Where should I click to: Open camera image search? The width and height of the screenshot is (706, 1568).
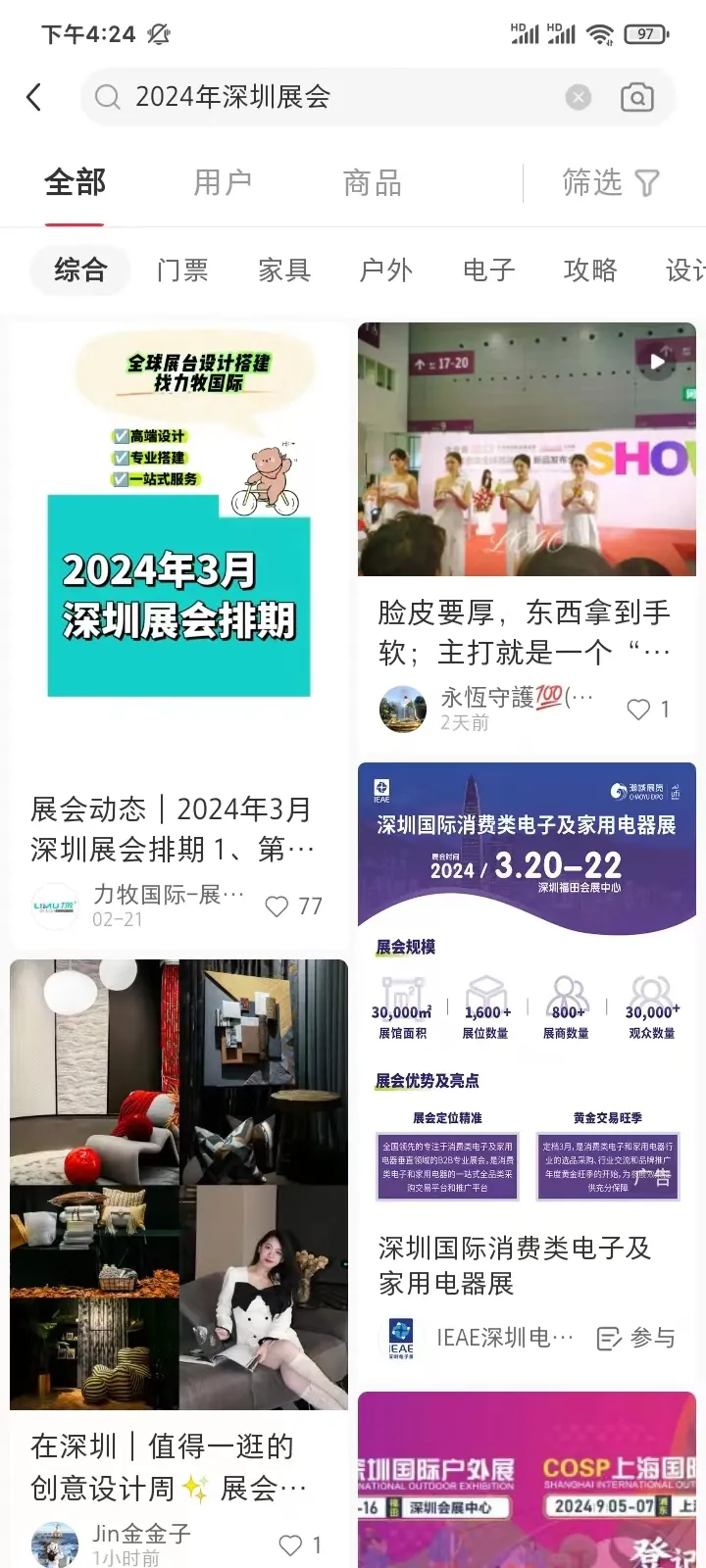click(x=636, y=97)
